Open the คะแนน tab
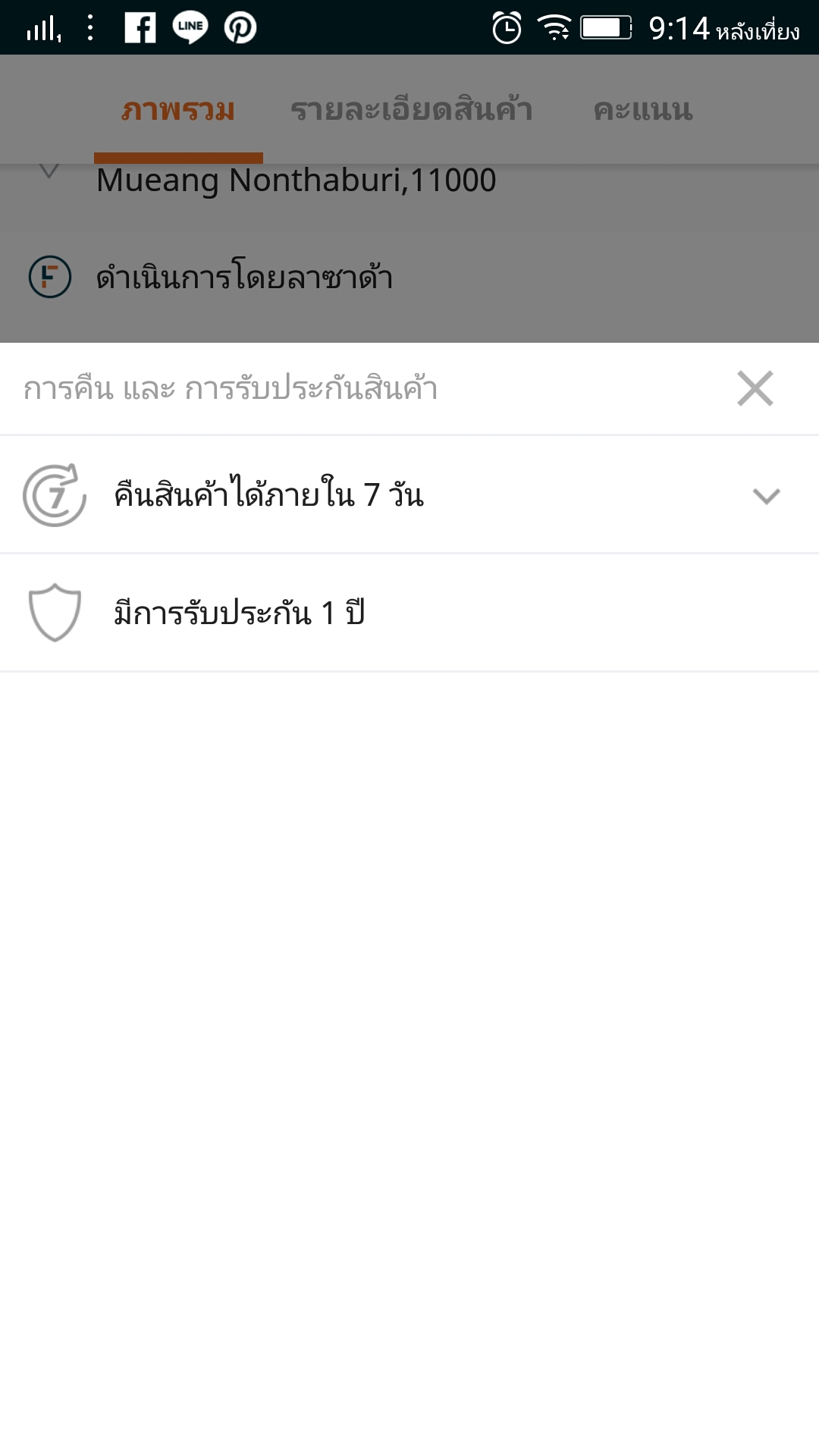The height and width of the screenshot is (1456, 819). pos(642,111)
